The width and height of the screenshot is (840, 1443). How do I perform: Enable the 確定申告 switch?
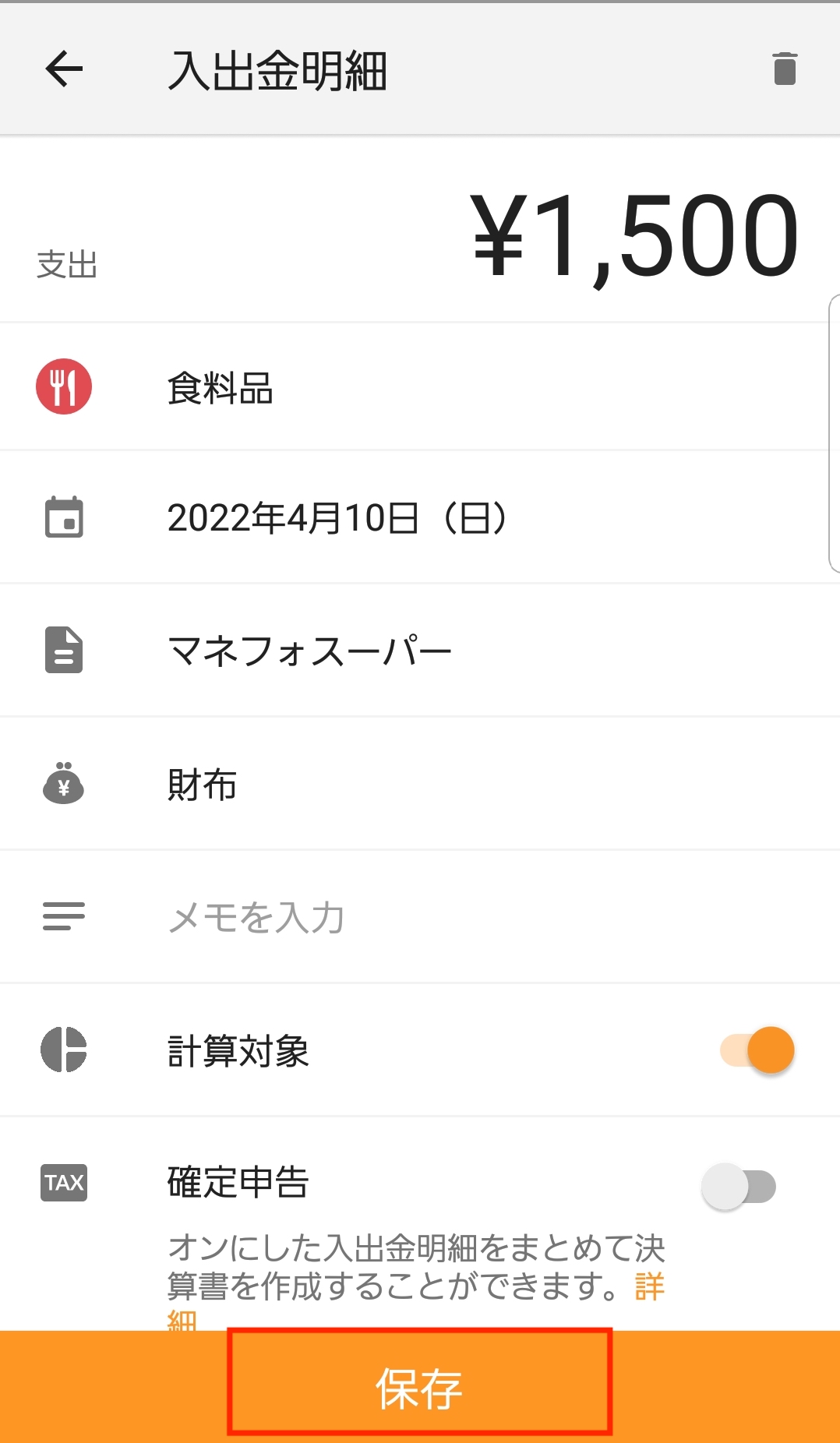pos(739,1187)
